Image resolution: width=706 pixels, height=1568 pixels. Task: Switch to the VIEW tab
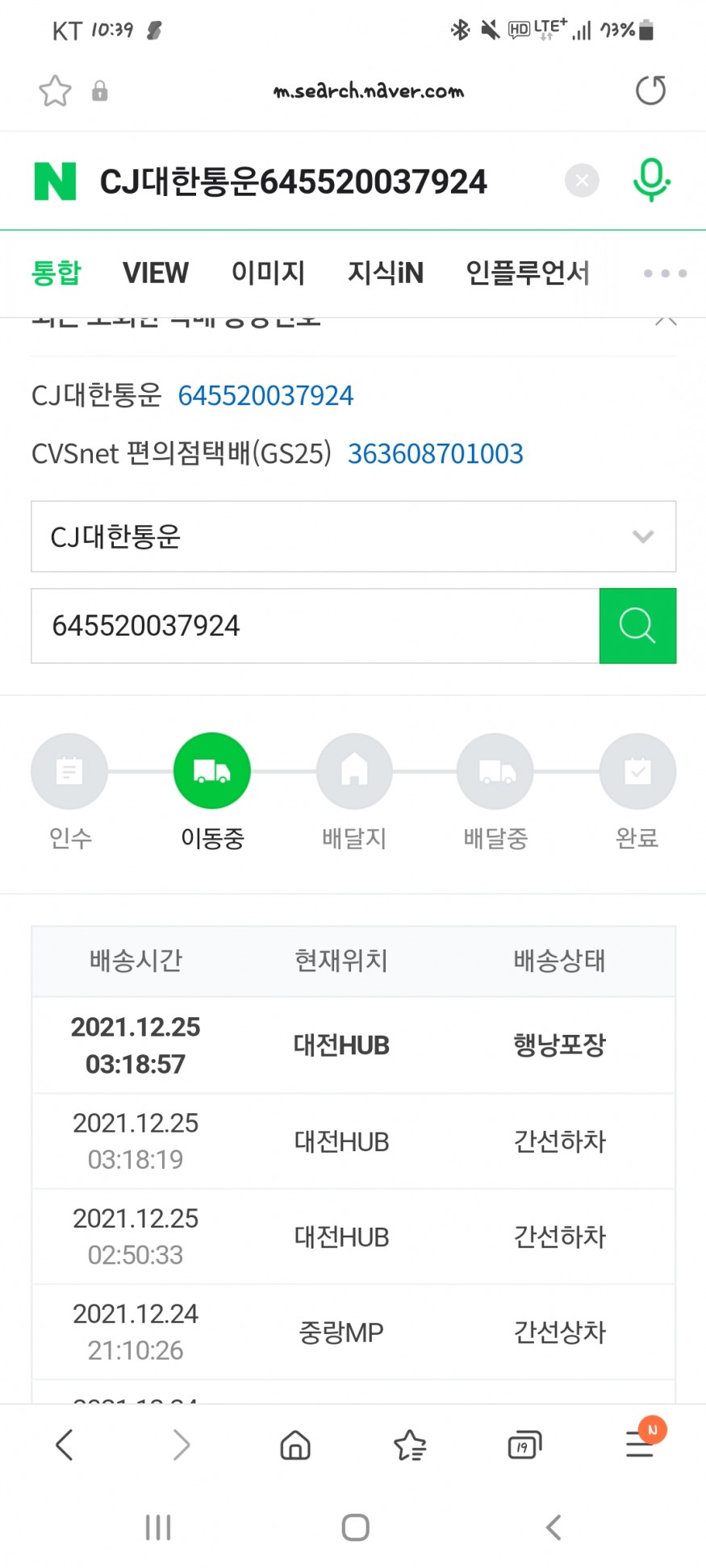tap(155, 273)
